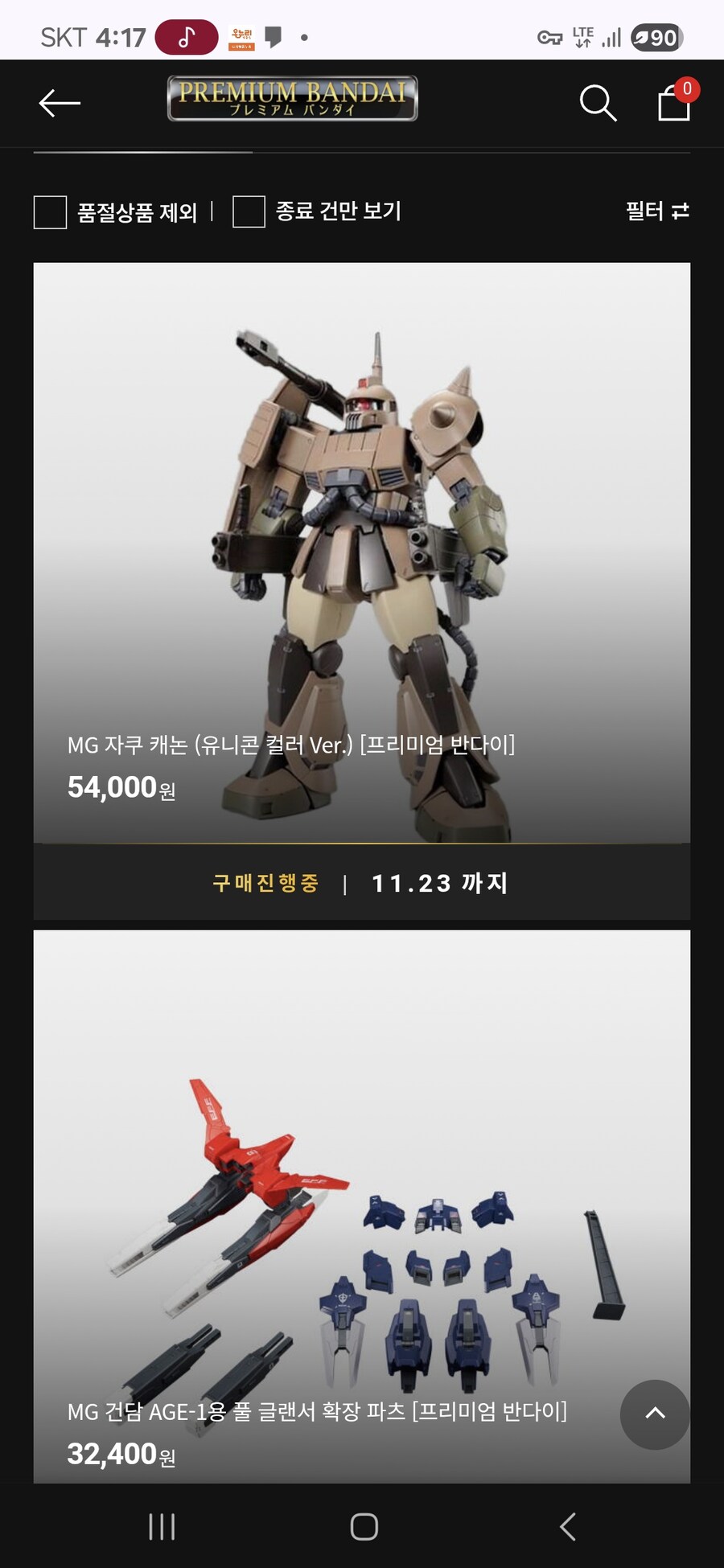Tap the 11.23 까지 deadline label
Viewport: 724px width, 1568px height.
click(x=441, y=882)
